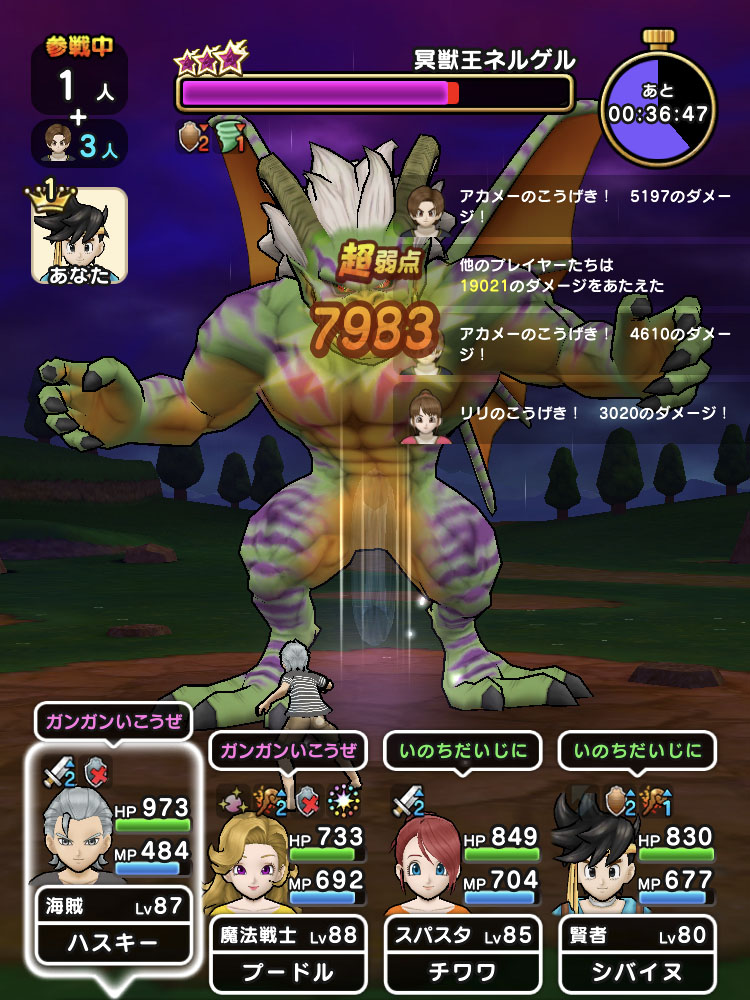Change シバイヌ's いのちだいじに tactic
This screenshot has height=1000, width=750.
point(637,750)
